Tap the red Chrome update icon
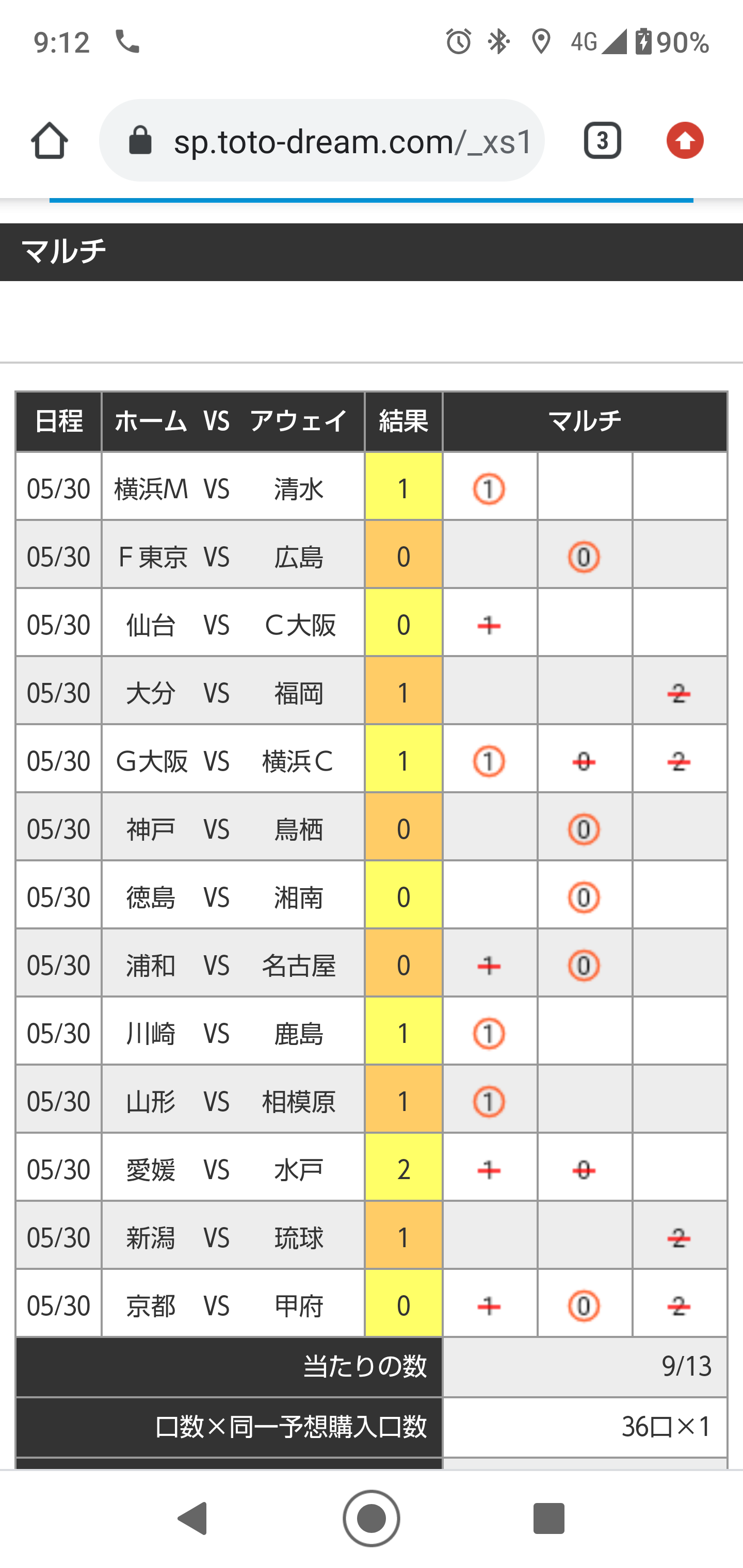The image size is (743, 1568). point(685,141)
